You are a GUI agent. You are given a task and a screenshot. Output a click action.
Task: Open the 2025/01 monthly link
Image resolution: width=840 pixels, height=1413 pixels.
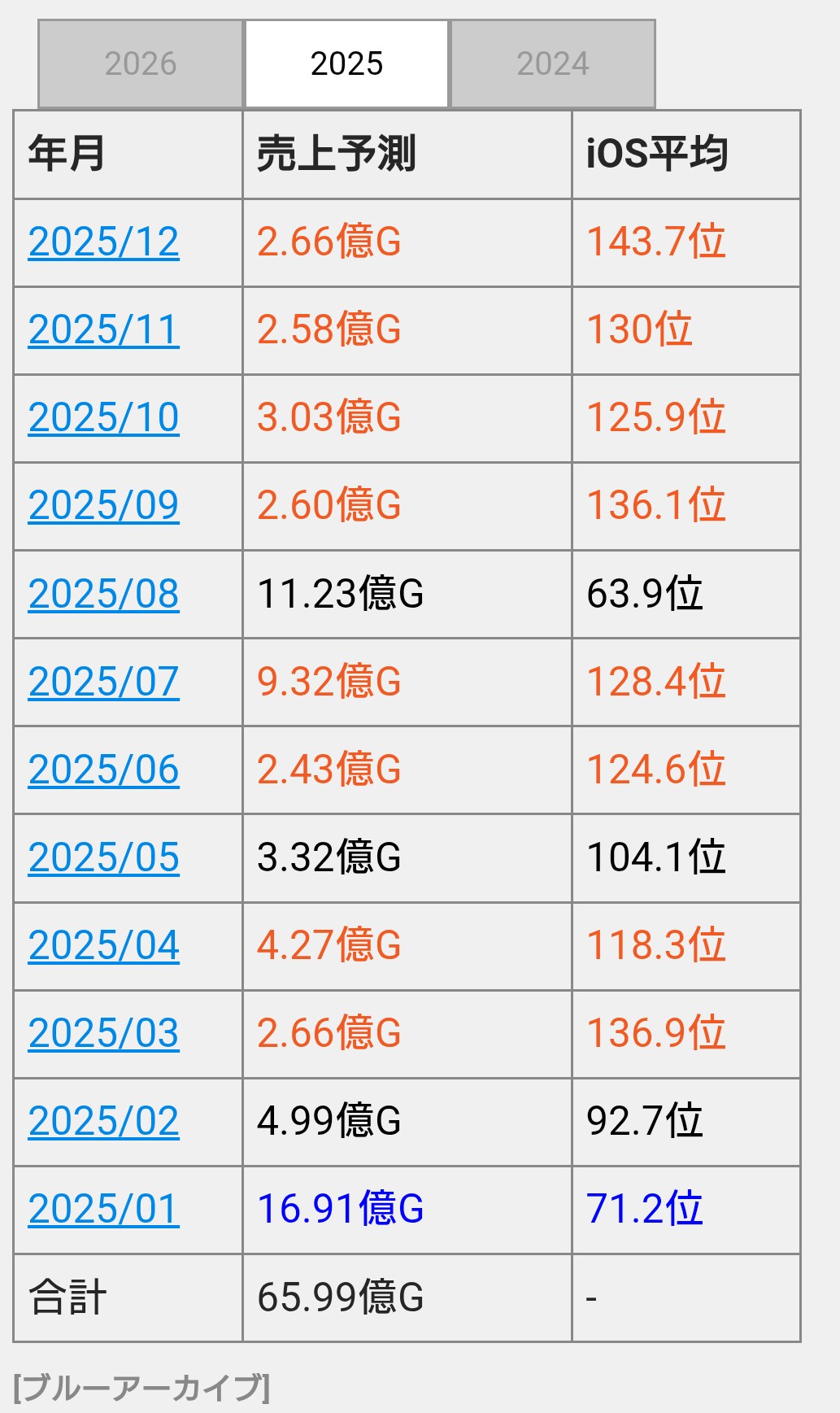pyautogui.click(x=103, y=1209)
